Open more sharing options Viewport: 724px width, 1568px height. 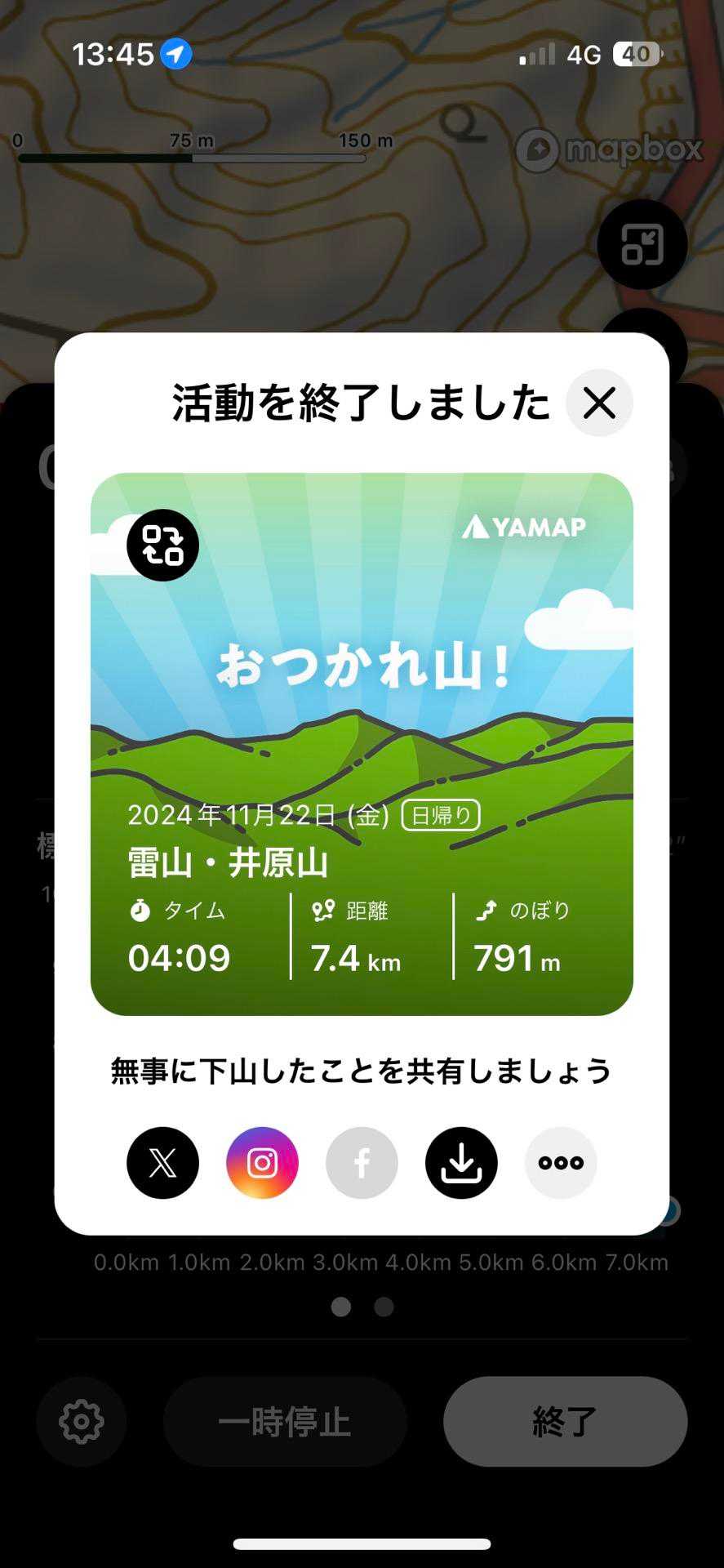pyautogui.click(x=561, y=1162)
